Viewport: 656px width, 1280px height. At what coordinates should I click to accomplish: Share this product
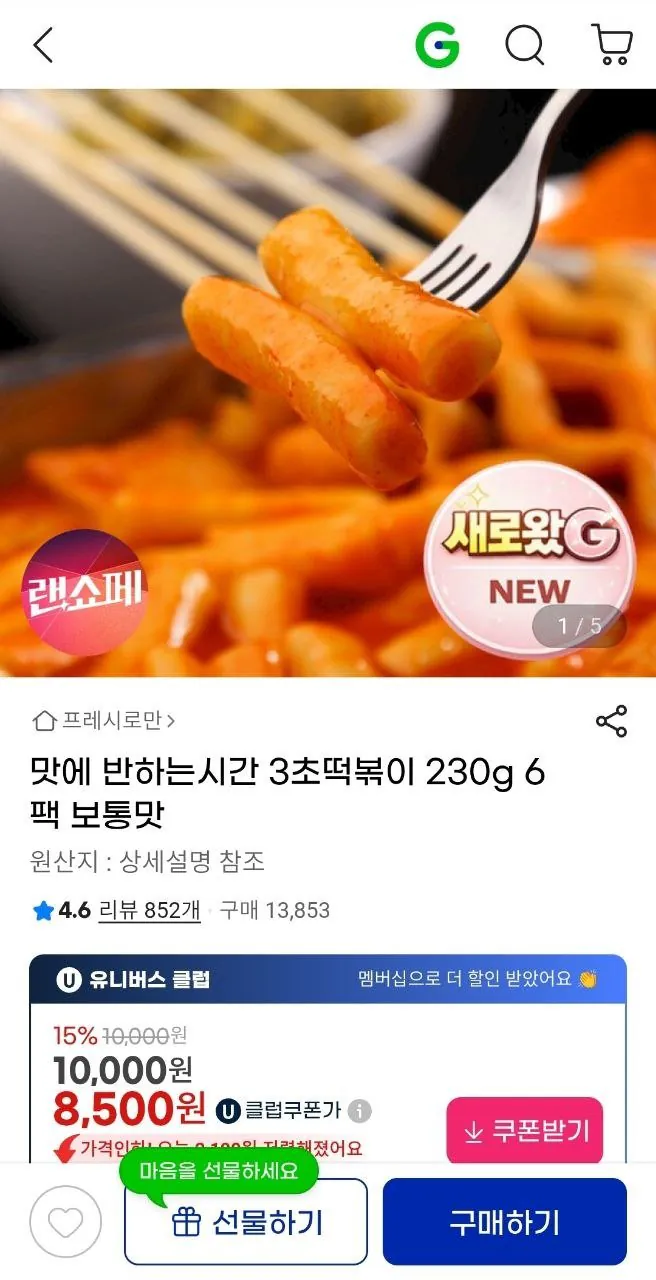(x=611, y=721)
